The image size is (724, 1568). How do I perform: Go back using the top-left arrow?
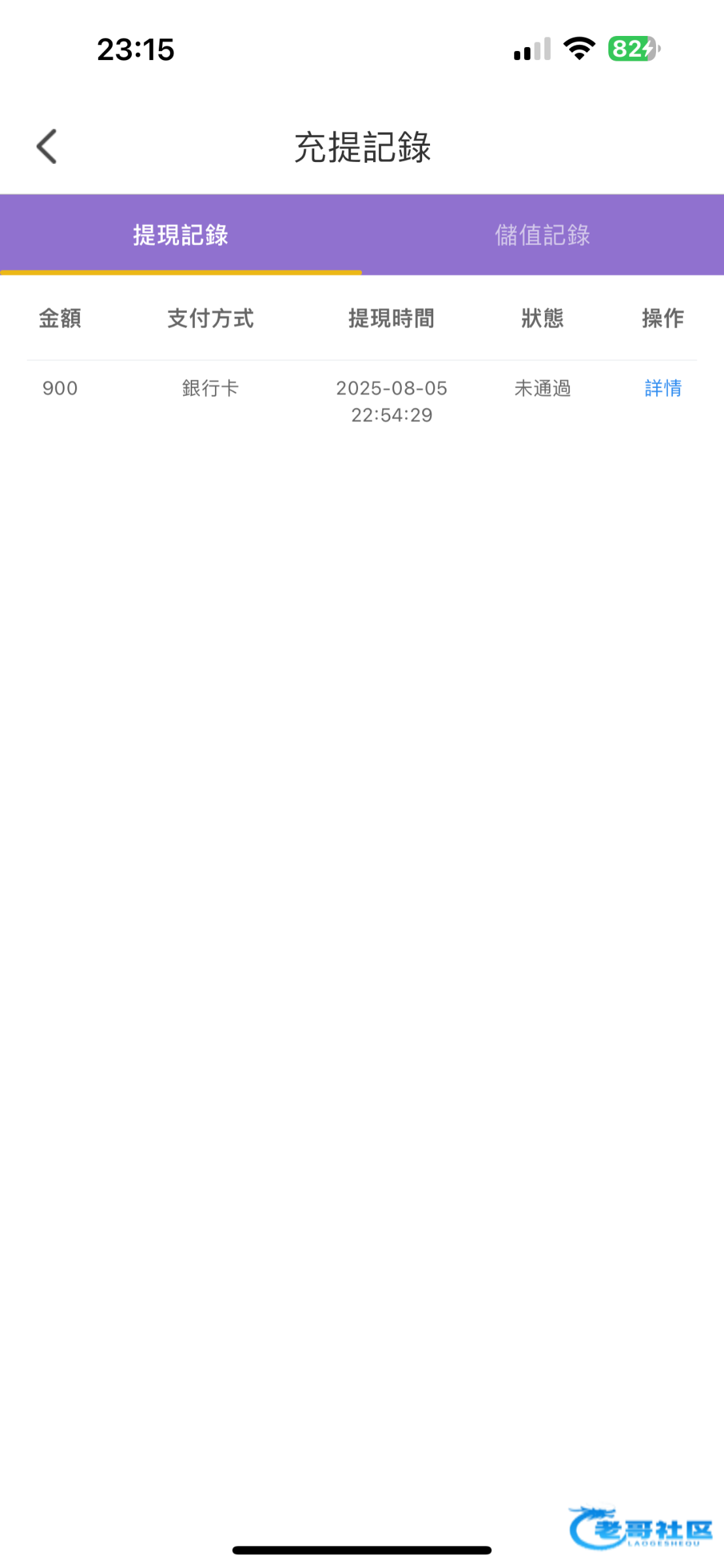click(47, 146)
